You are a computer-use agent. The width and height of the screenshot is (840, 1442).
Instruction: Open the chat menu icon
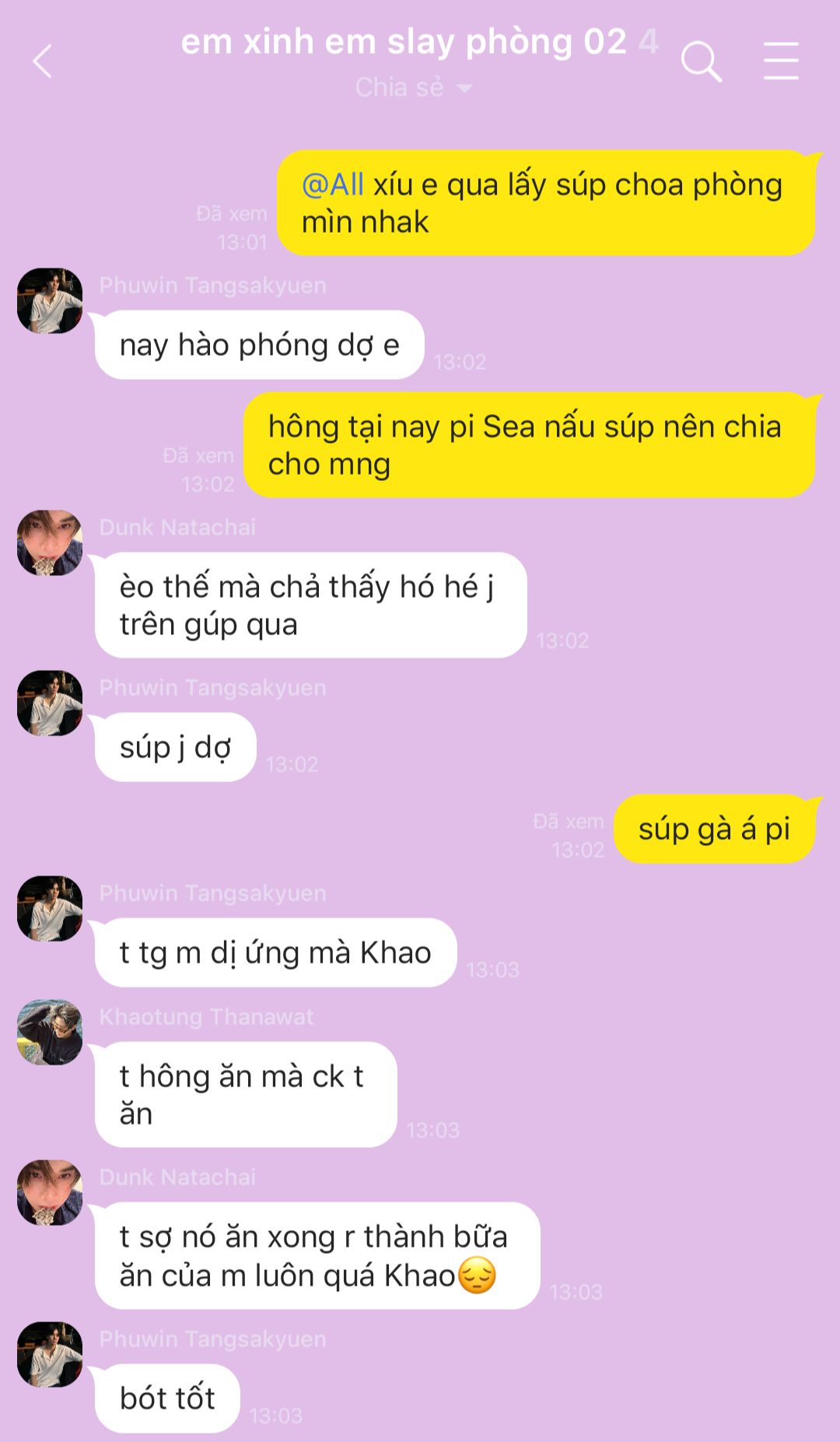point(780,61)
